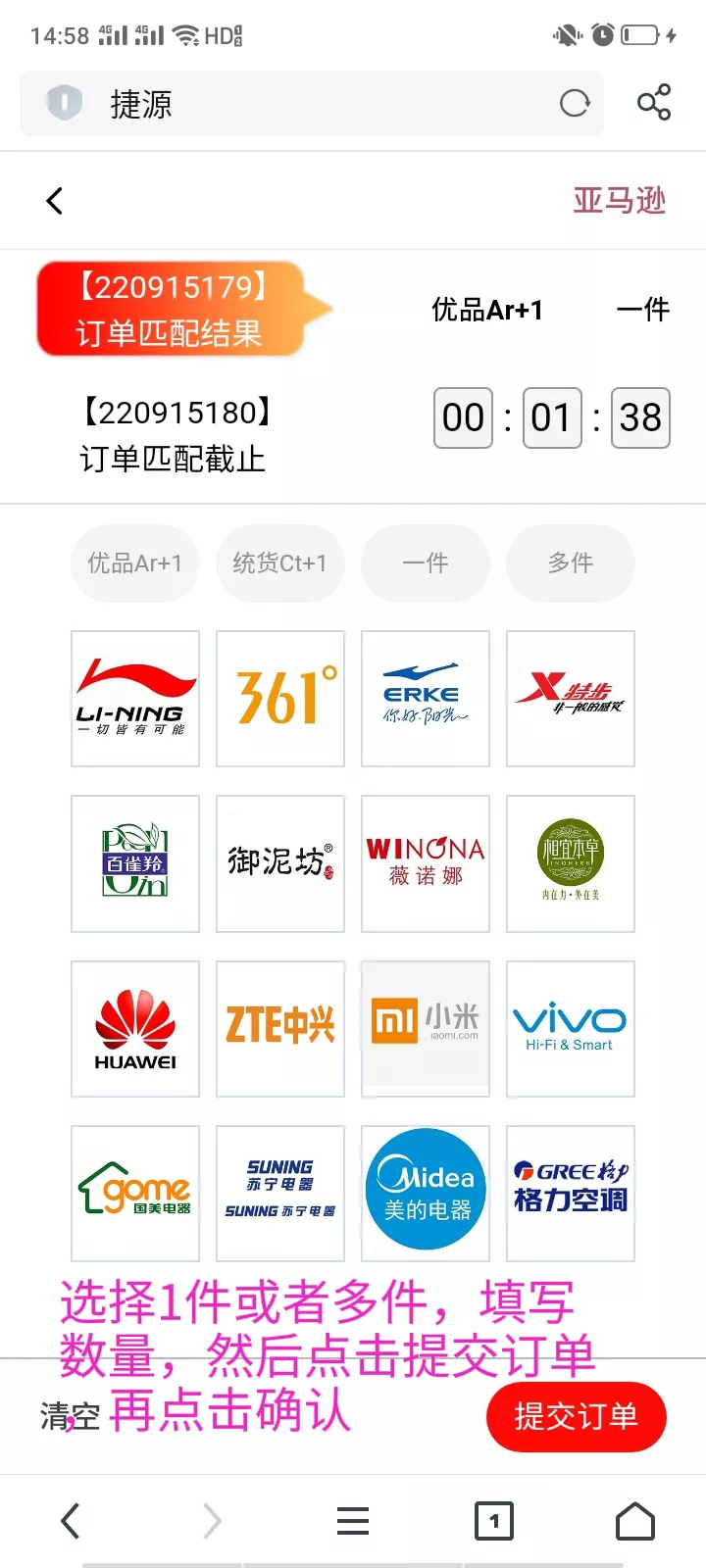The height and width of the screenshot is (1568, 706).
Task: Submit the order with 提交订单
Action: click(x=577, y=1416)
